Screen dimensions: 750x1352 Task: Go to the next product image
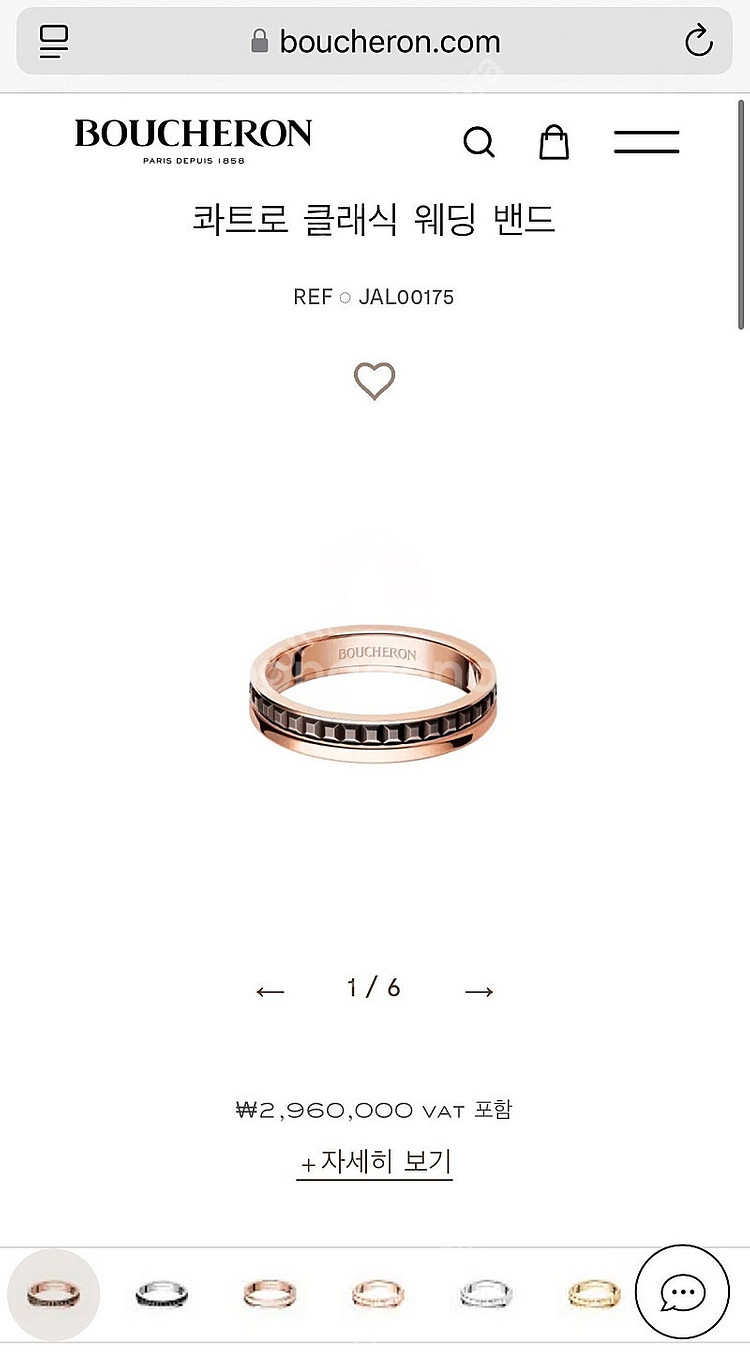pos(479,990)
